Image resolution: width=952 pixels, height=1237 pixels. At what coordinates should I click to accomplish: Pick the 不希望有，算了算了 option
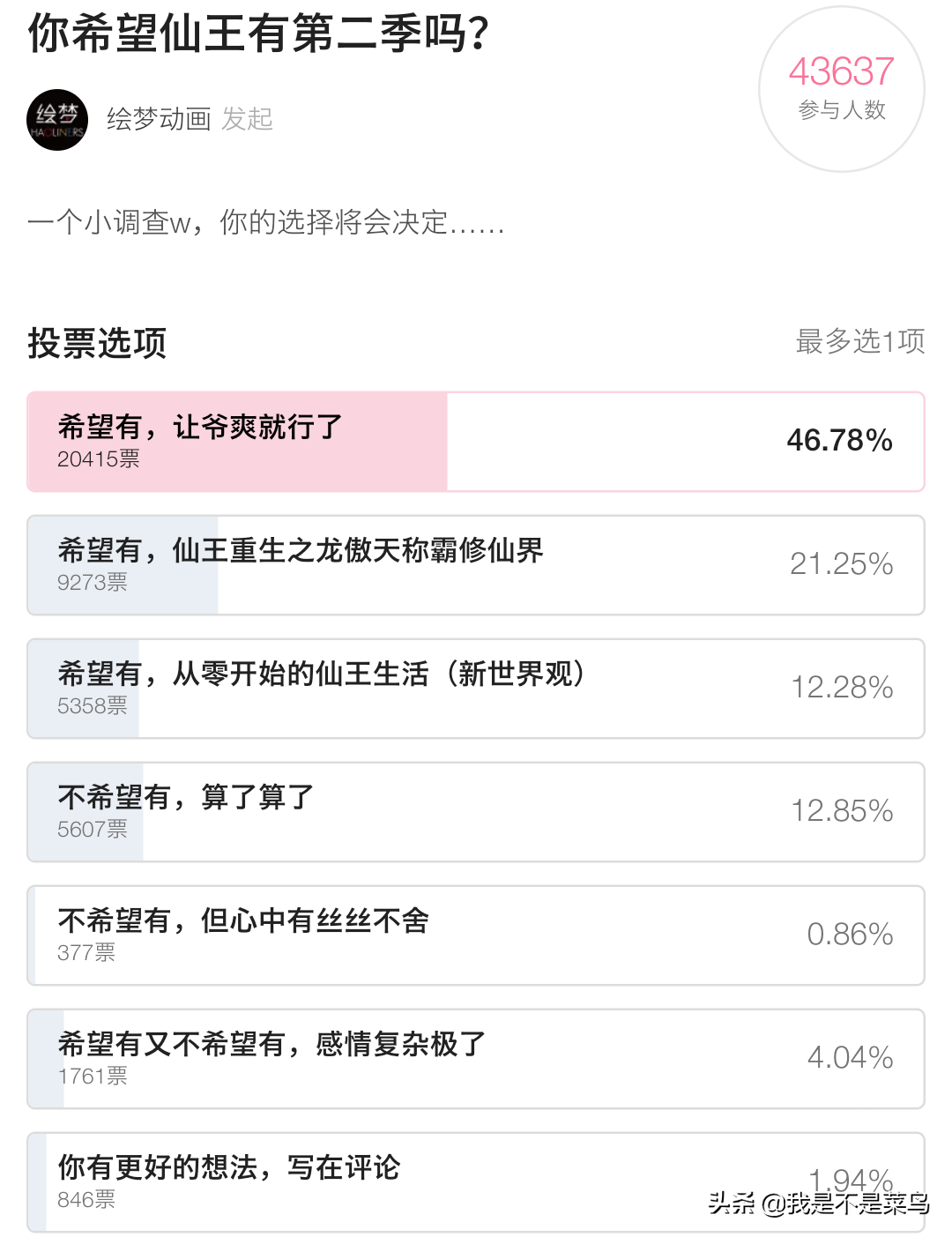(x=475, y=812)
